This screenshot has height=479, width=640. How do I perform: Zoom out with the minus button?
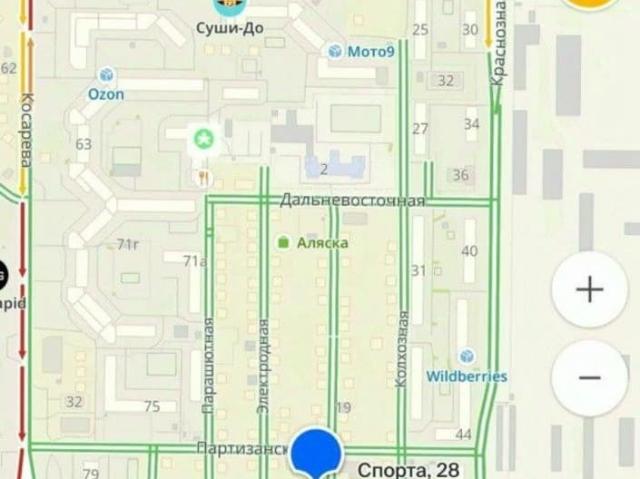click(589, 378)
